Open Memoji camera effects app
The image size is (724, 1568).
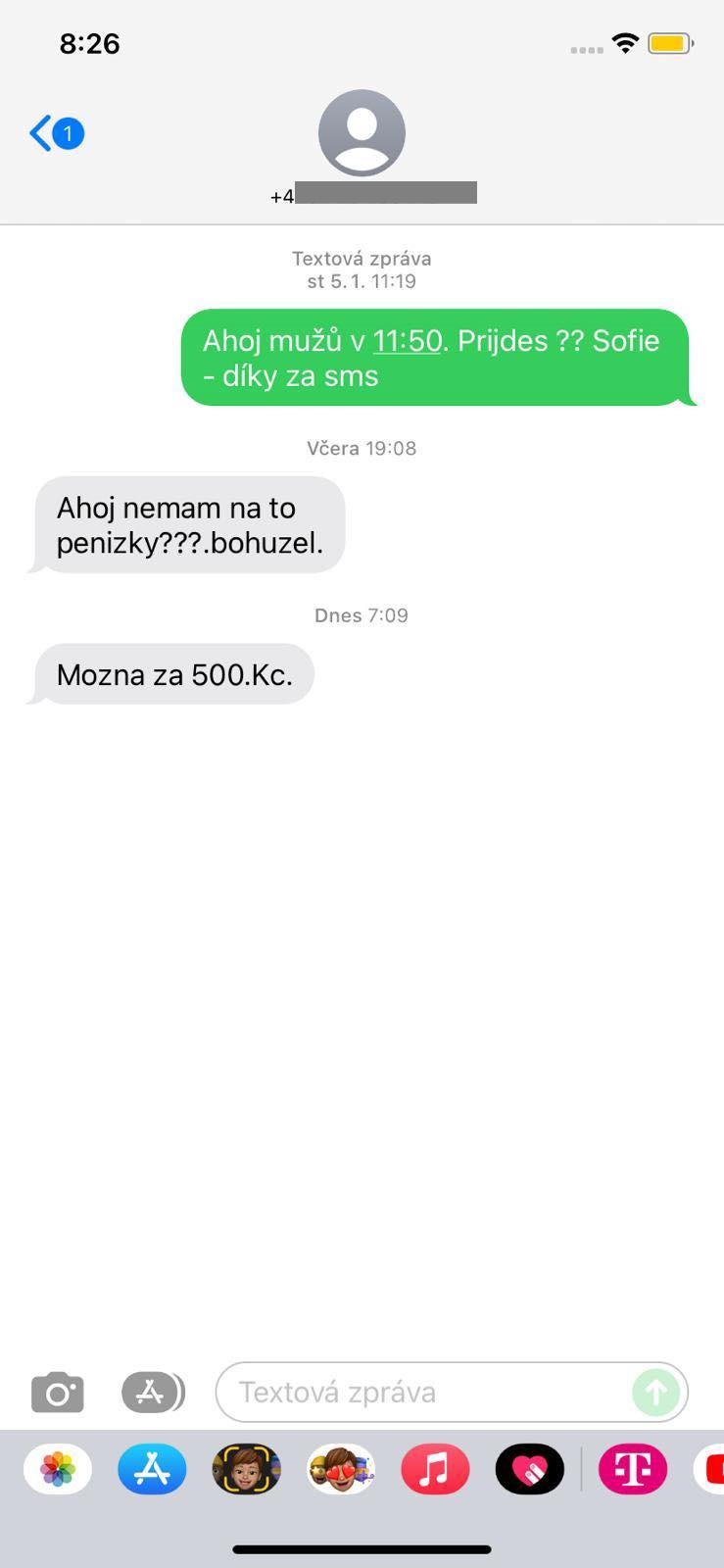click(246, 1469)
